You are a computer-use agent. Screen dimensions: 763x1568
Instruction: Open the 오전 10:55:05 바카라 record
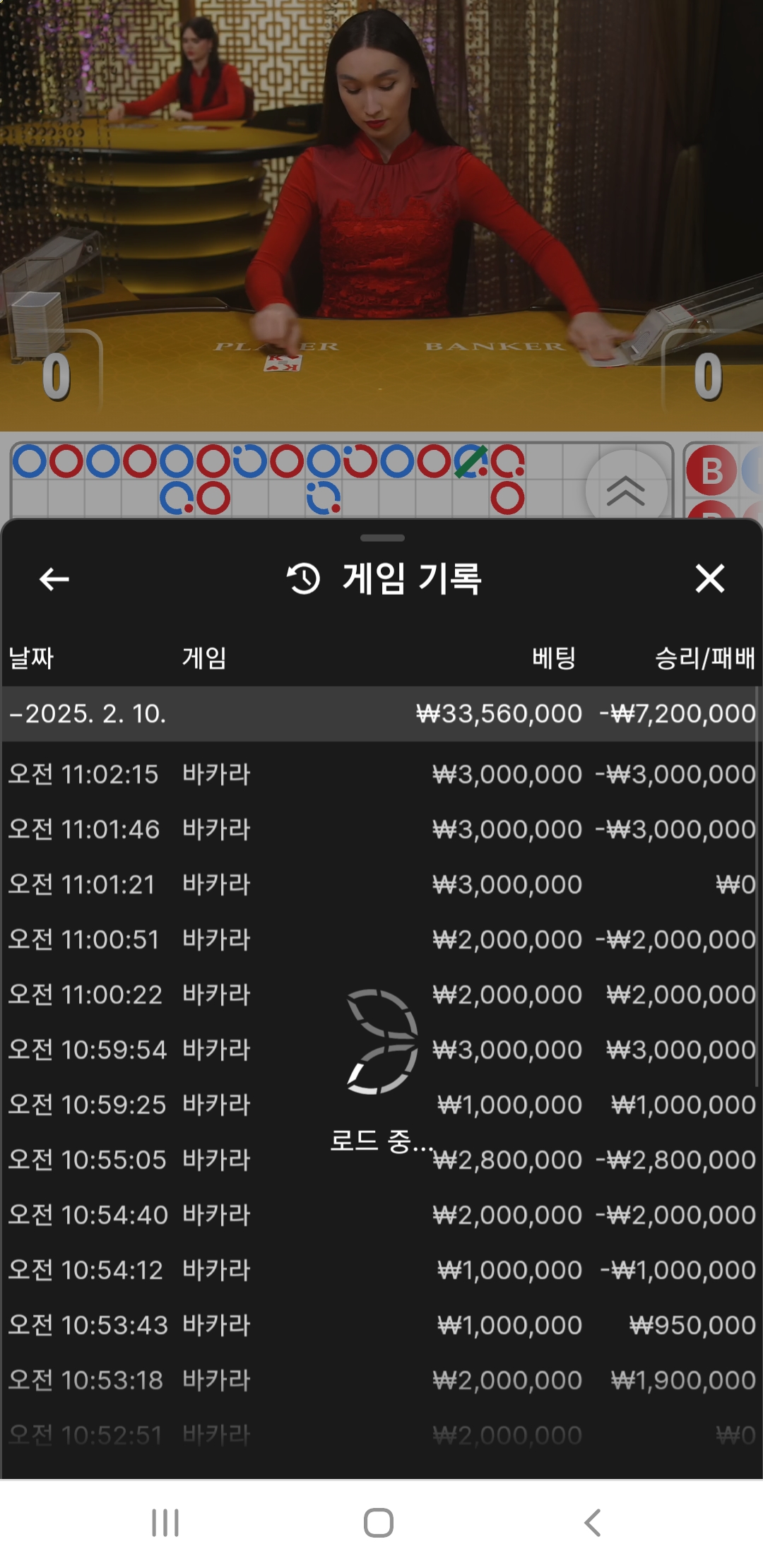click(x=381, y=1160)
